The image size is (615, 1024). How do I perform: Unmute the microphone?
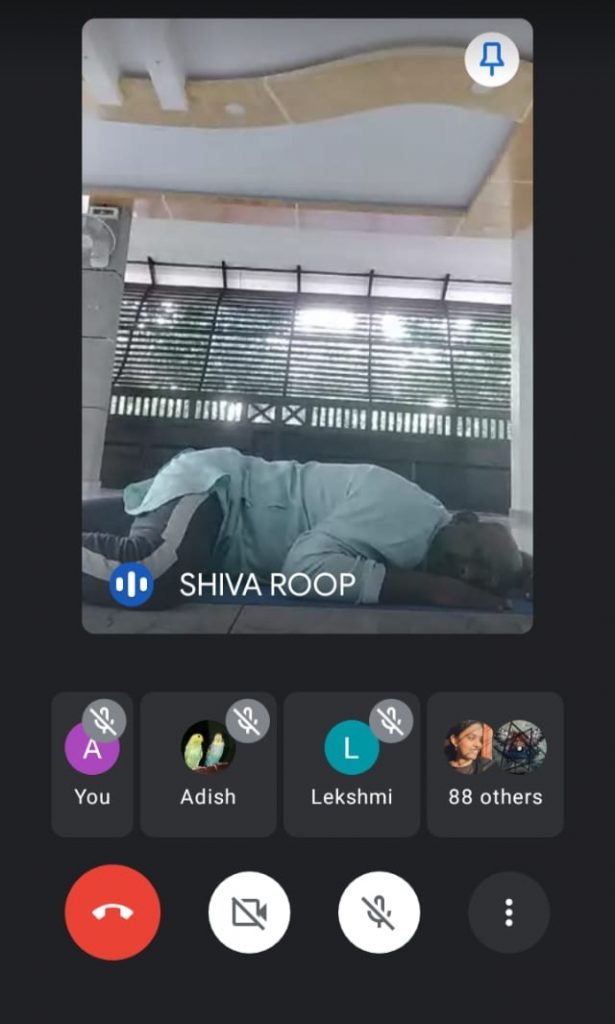379,912
